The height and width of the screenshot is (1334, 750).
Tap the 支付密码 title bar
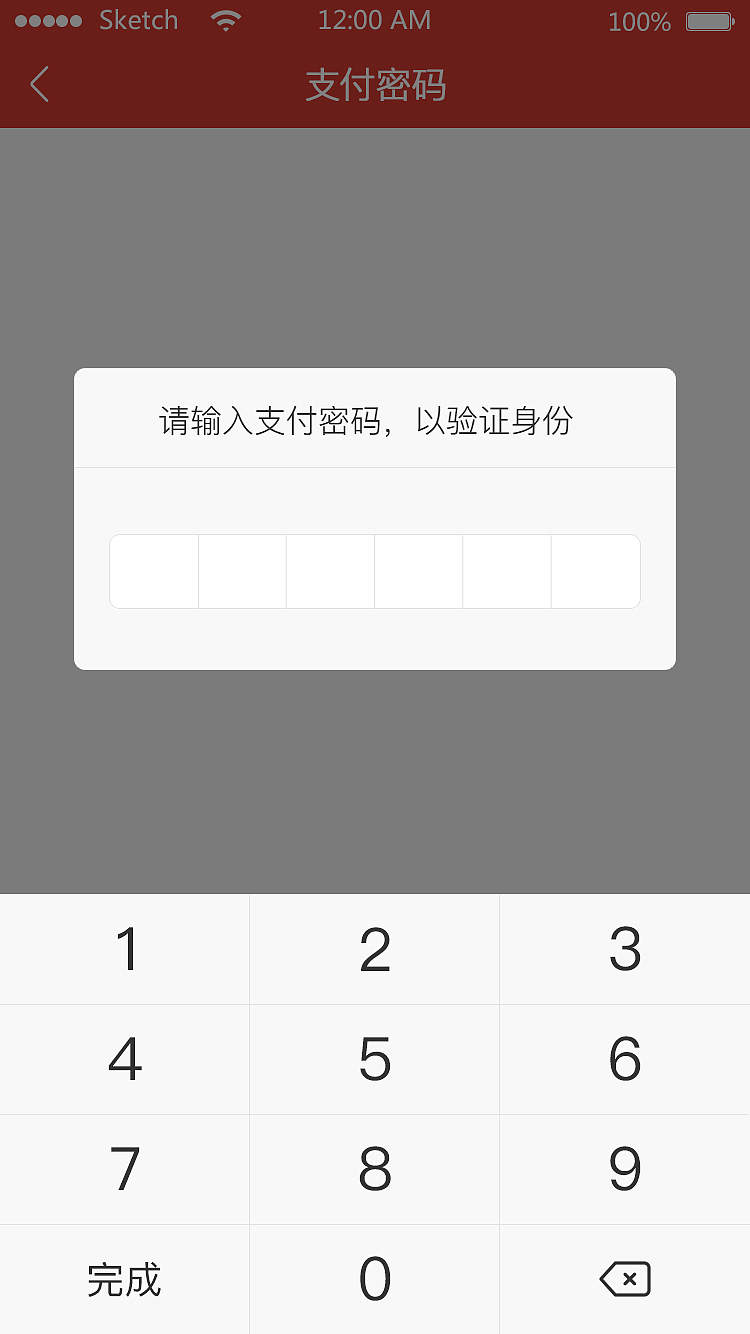point(375,86)
